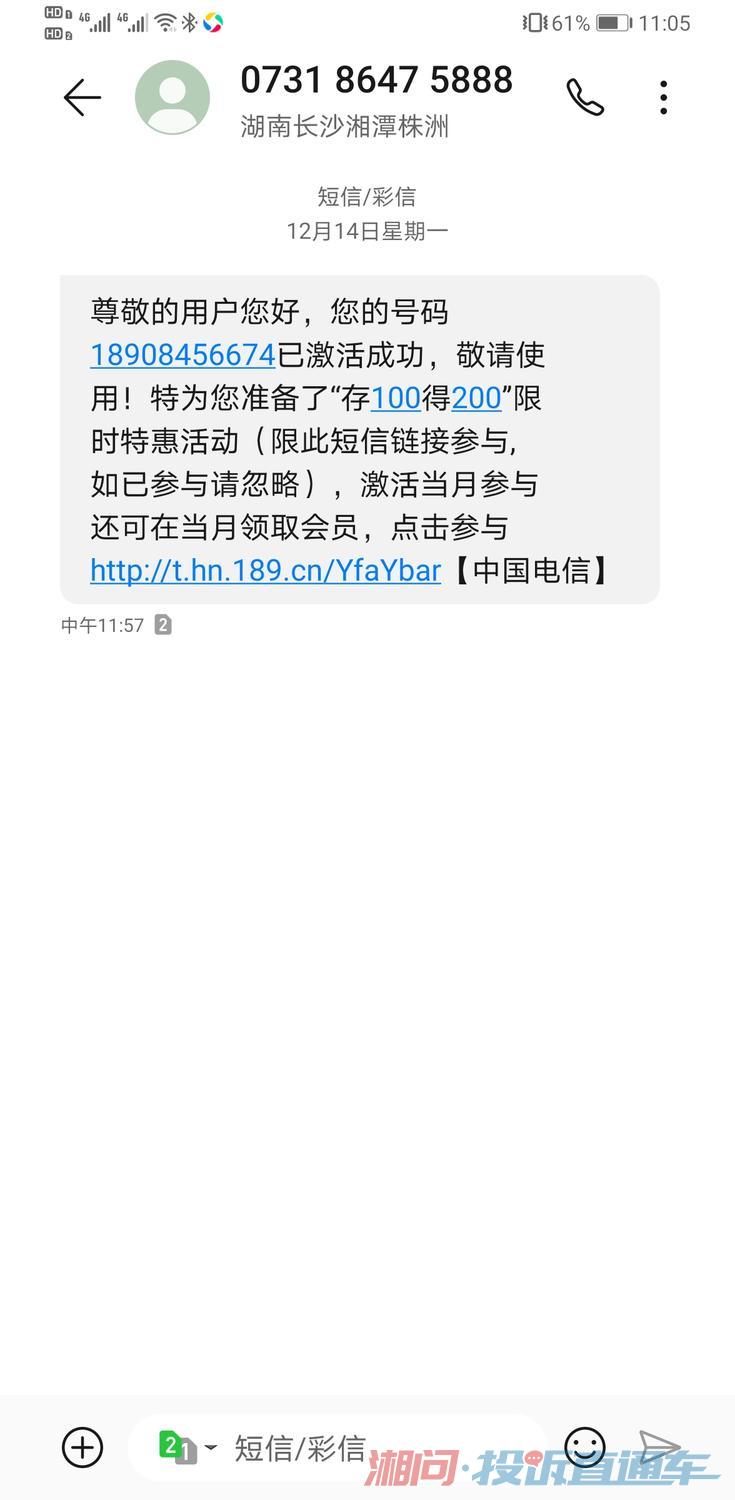Open the overflow menu
The width and height of the screenshot is (735, 1500).
[663, 98]
